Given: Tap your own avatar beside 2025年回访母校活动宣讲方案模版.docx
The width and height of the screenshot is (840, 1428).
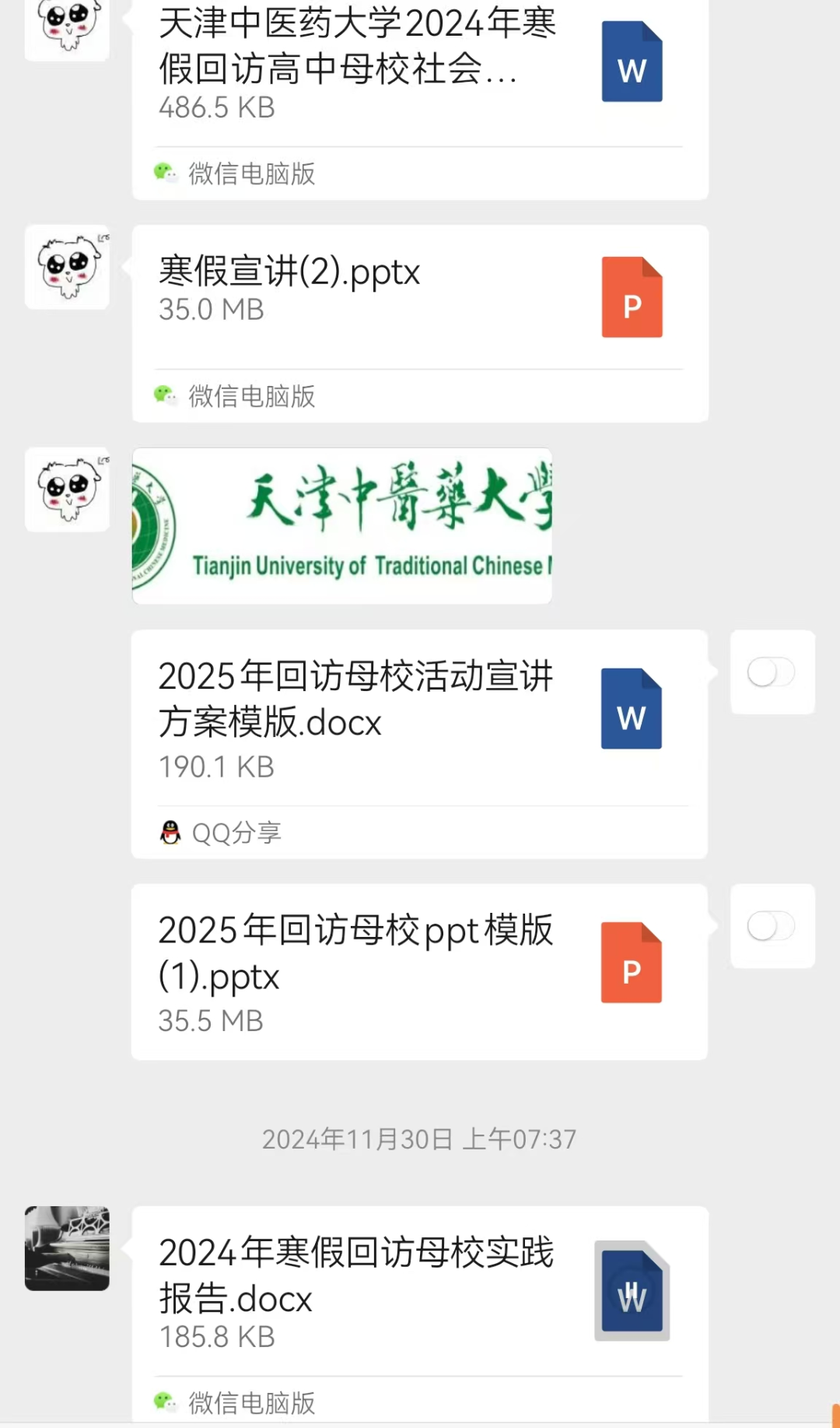Looking at the screenshot, I should tap(772, 672).
